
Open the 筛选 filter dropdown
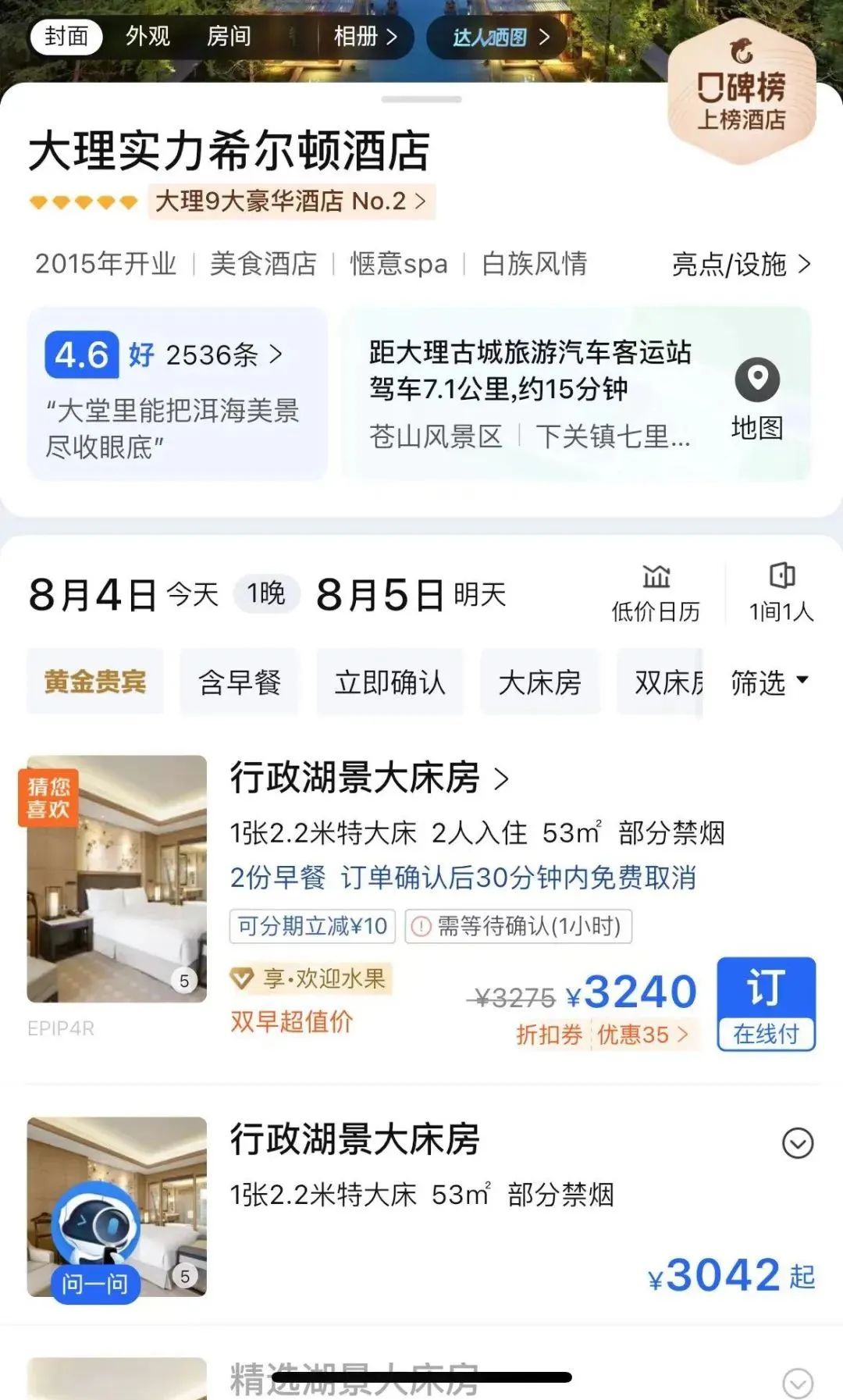(768, 682)
